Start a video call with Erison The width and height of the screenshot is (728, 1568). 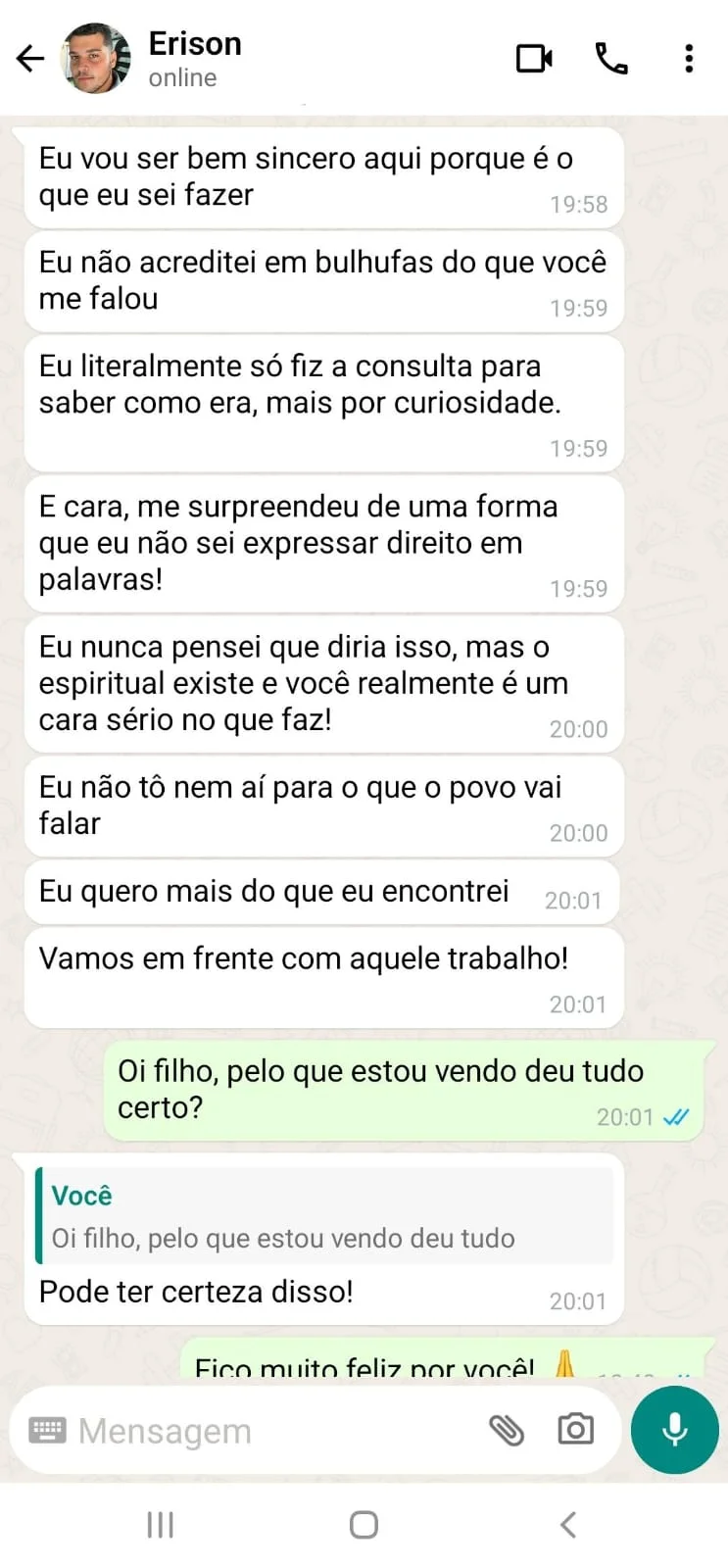click(534, 59)
